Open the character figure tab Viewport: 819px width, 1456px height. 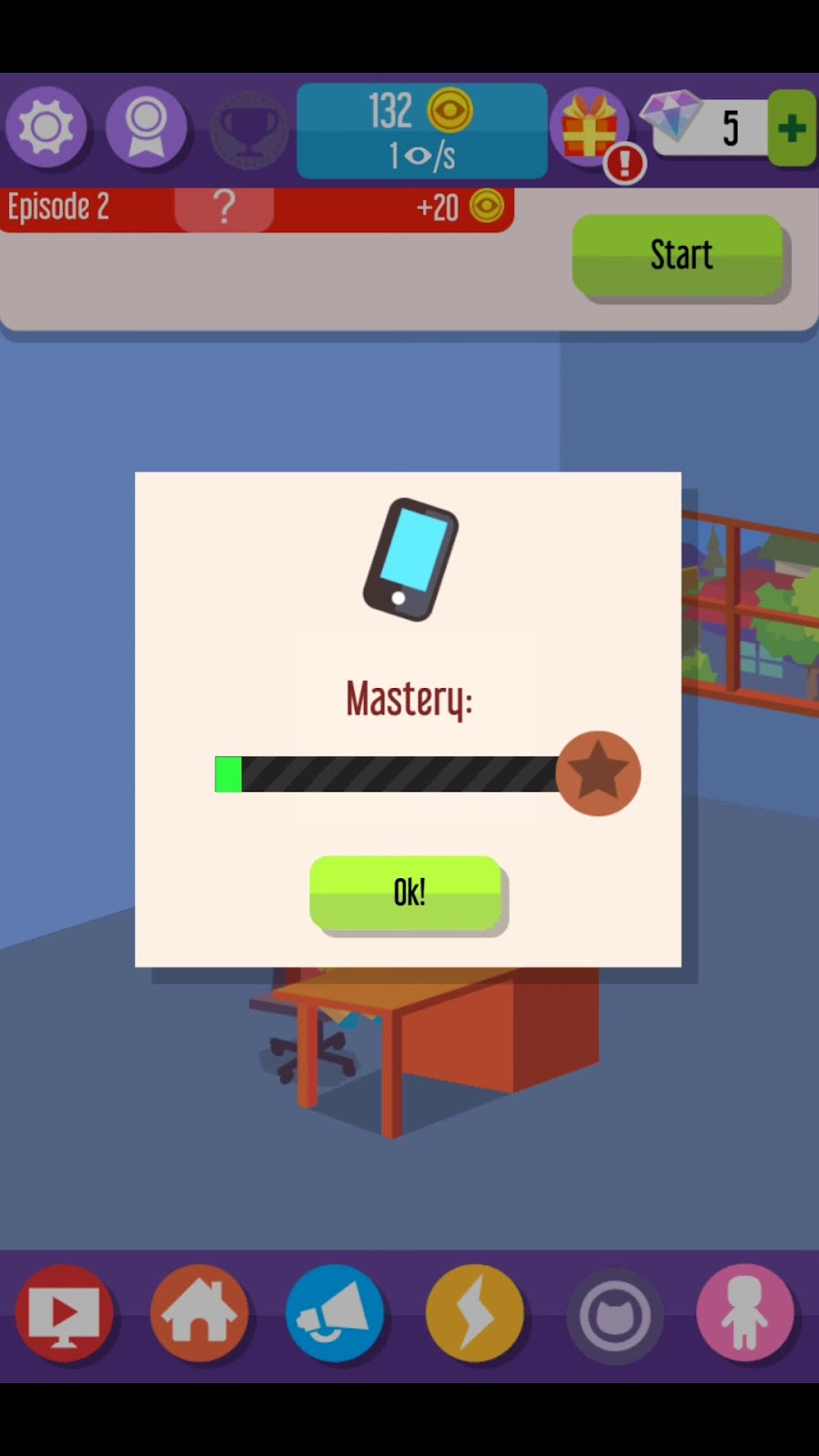point(745,1313)
